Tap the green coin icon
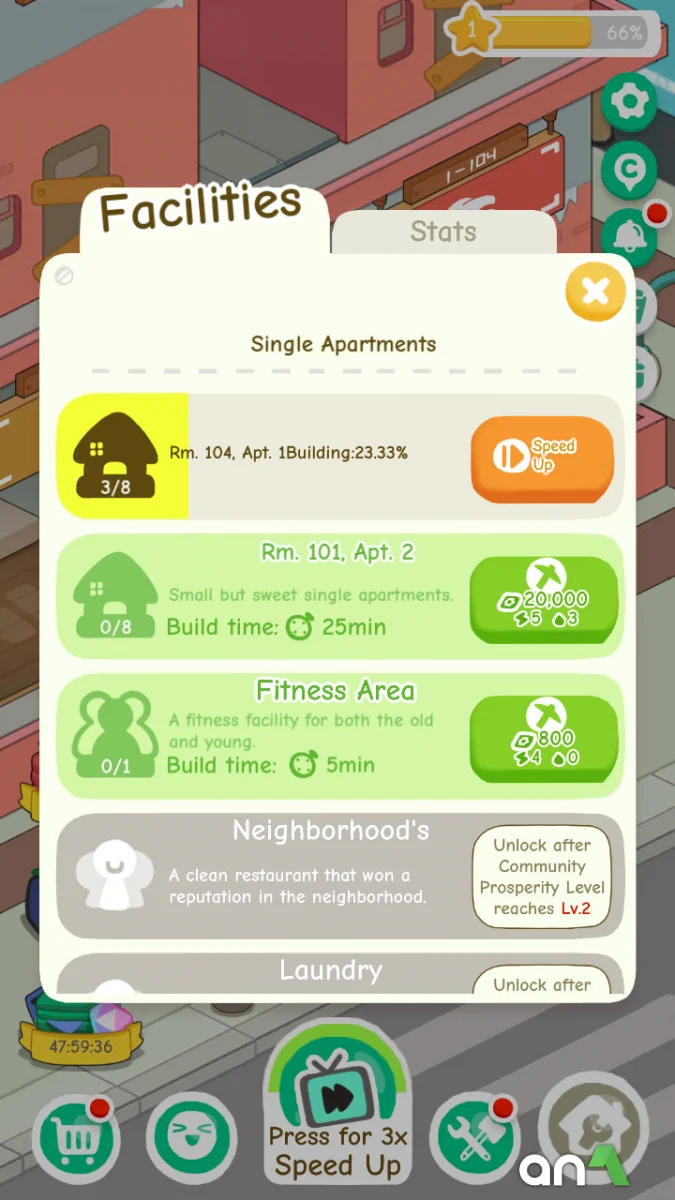The image size is (675, 1200). (629, 170)
